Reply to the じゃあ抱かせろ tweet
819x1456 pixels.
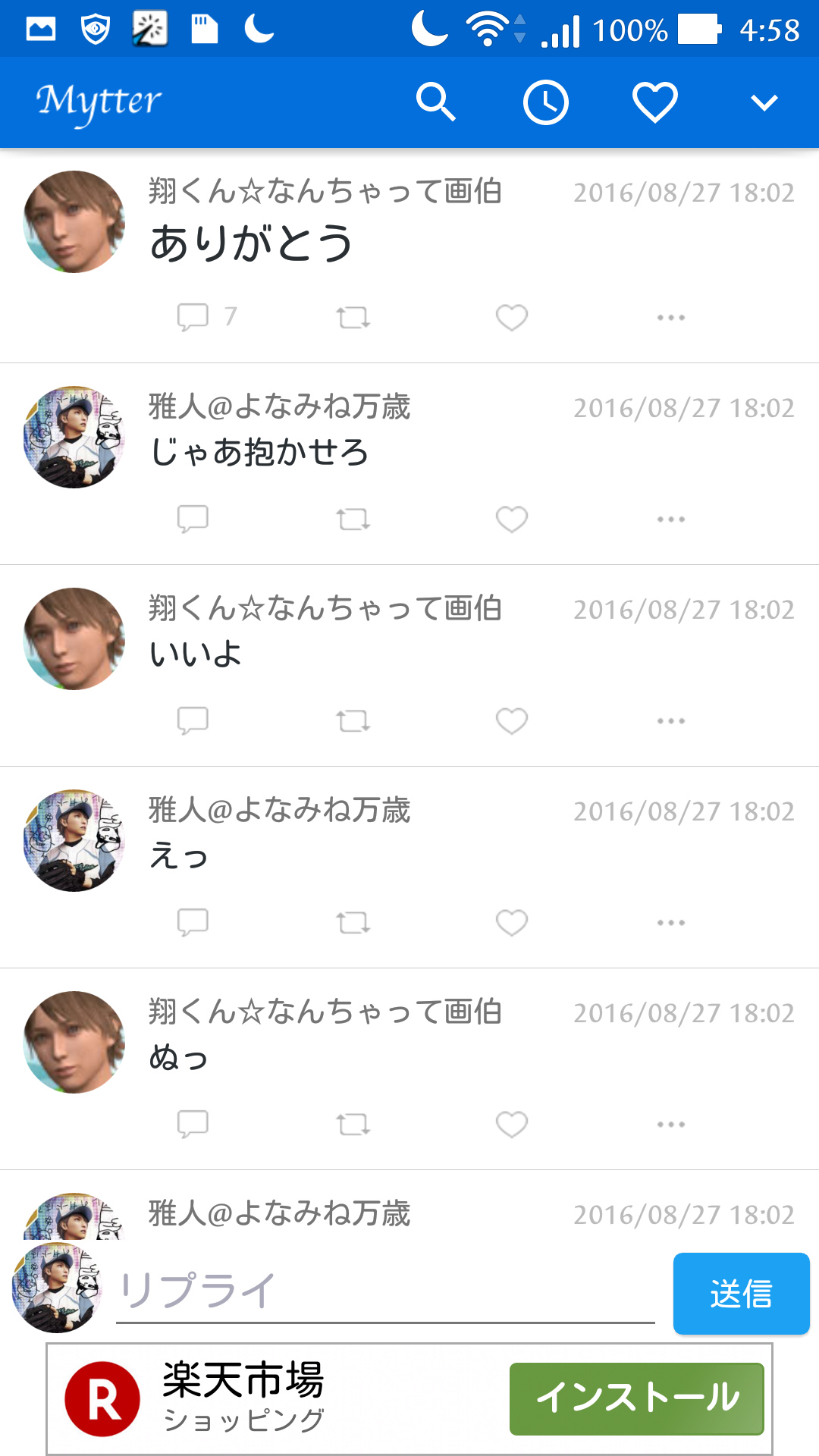point(193,519)
